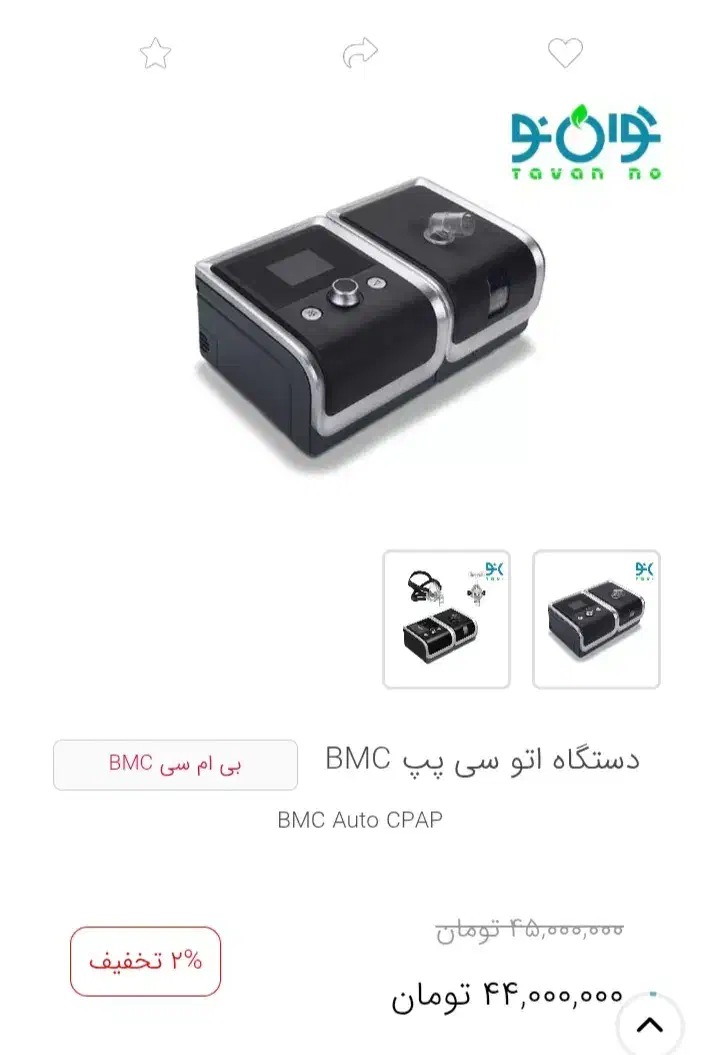Screen dimensions: 720x1055
Task: Select the thumbnail showing device with mask accessories
Action: click(x=444, y=618)
